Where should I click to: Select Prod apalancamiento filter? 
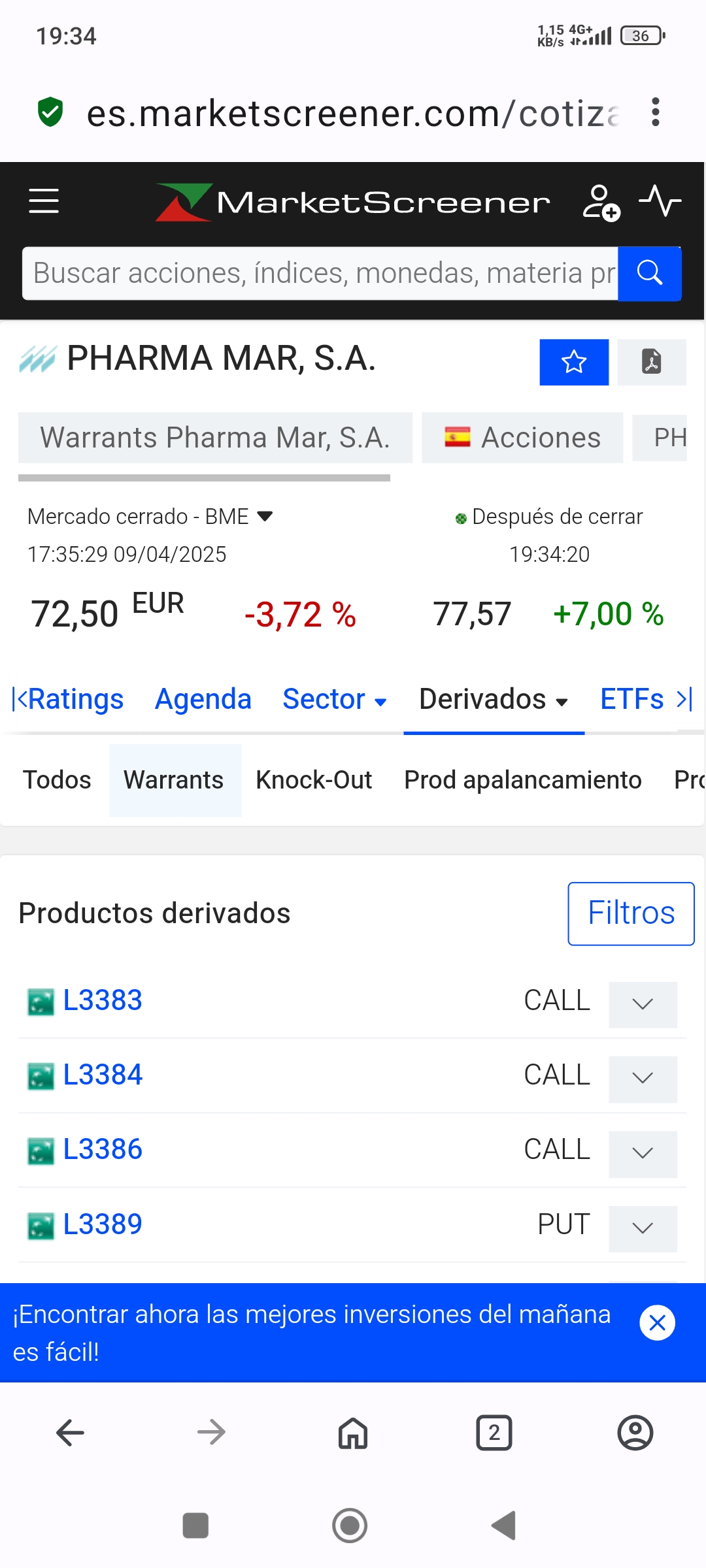522,780
